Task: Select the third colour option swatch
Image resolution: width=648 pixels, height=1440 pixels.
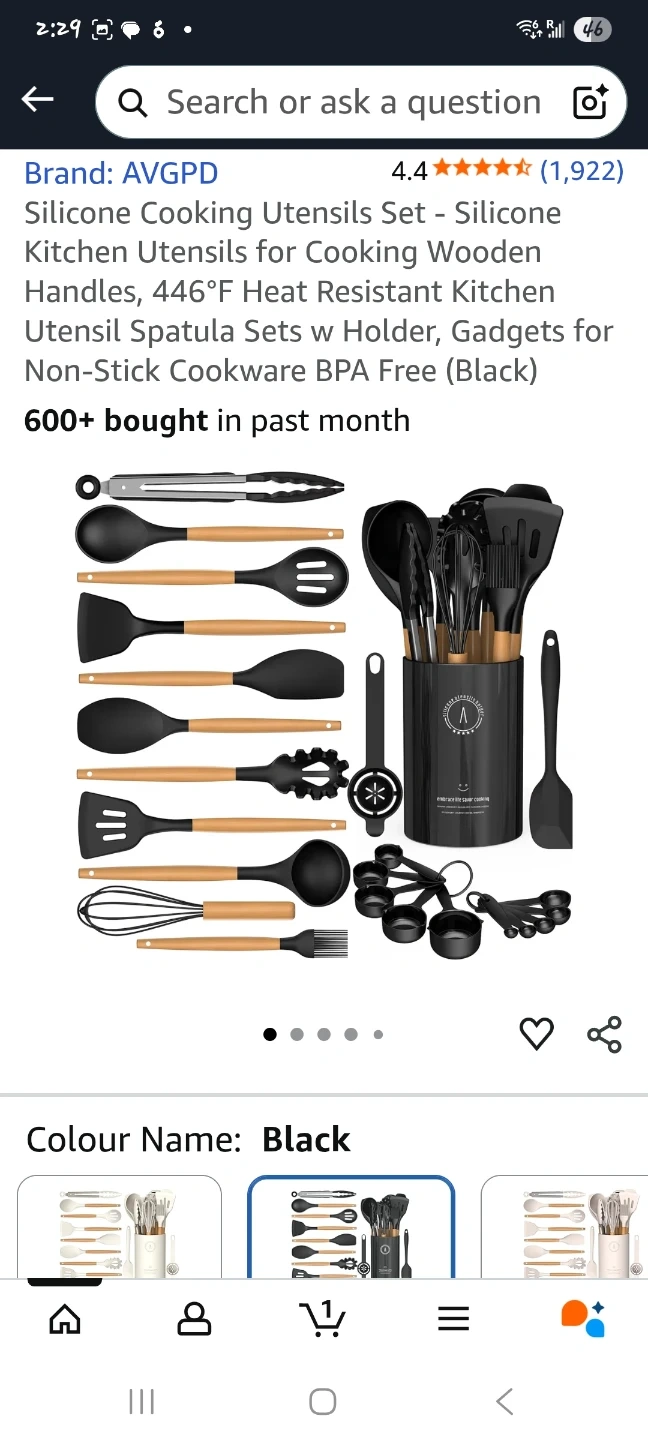Action: (567, 1228)
